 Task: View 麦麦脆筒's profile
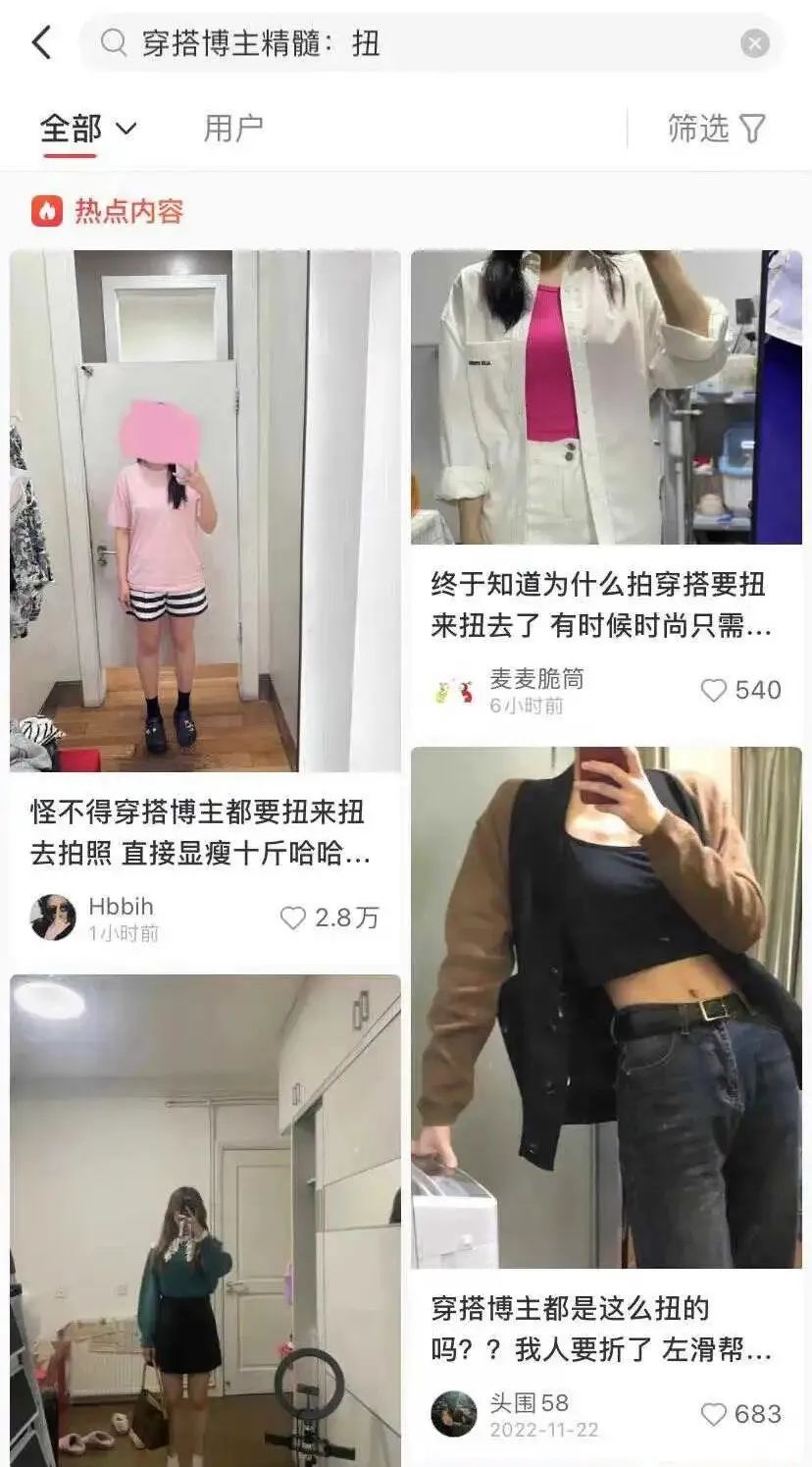[454, 691]
